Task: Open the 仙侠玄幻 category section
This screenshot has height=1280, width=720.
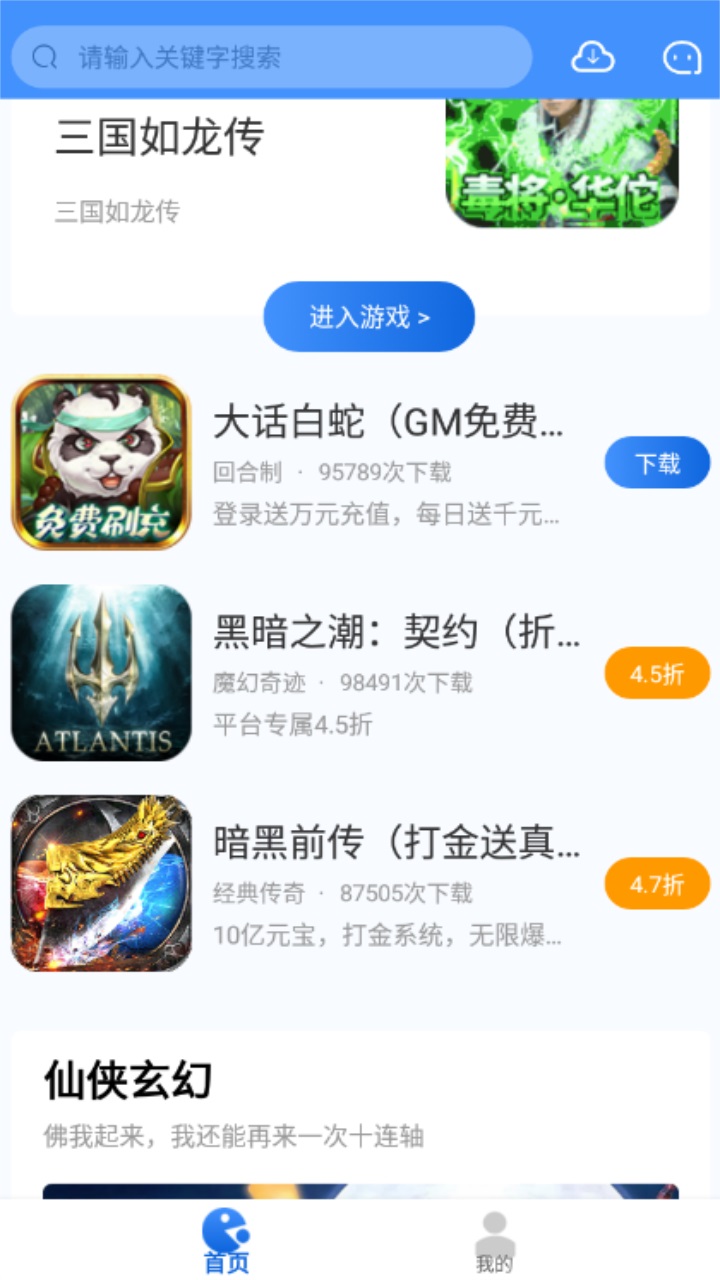Action: click(129, 1079)
